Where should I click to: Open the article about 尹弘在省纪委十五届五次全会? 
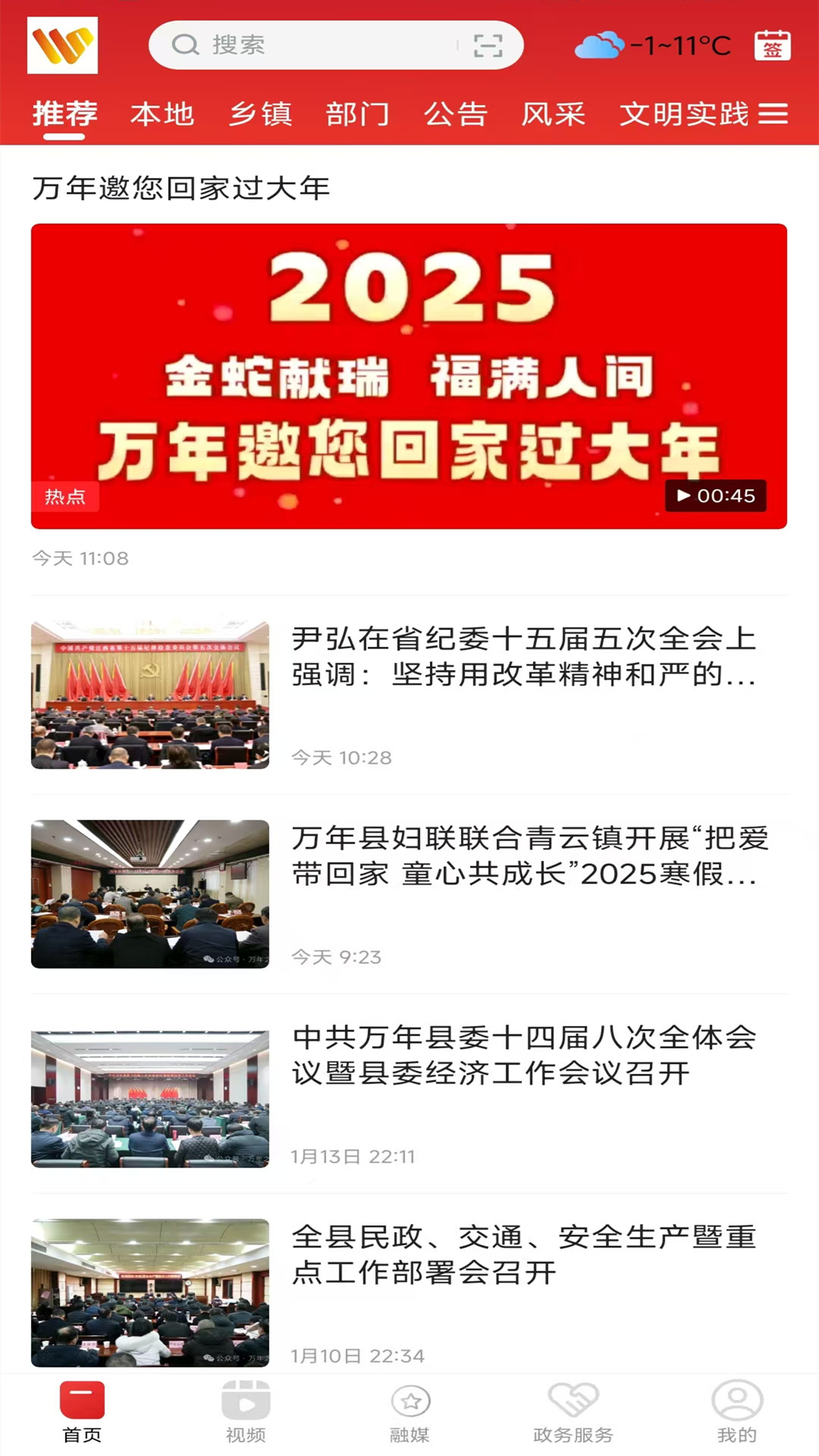click(523, 657)
